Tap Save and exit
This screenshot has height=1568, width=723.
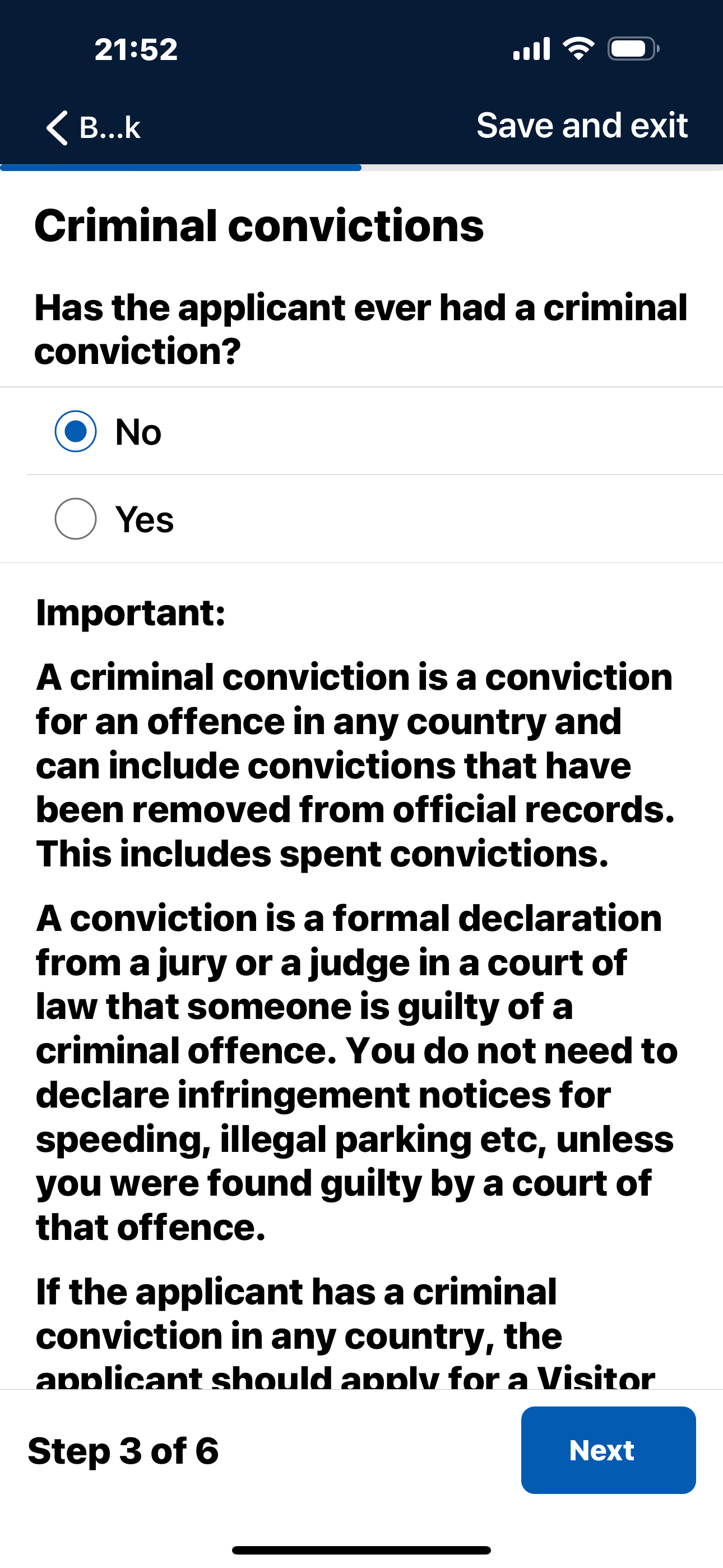[581, 126]
